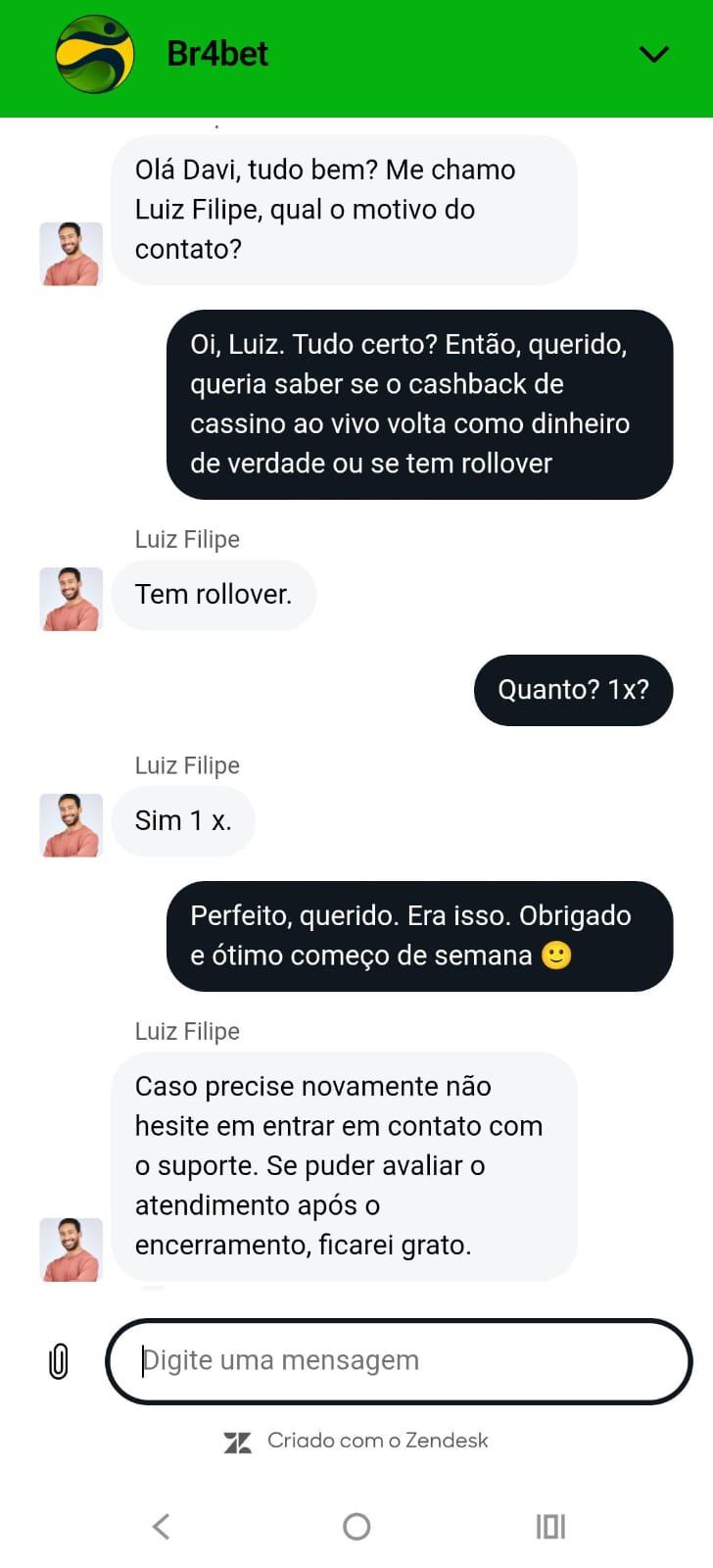Click the 'Quanto? 1x?' message bubble

pos(573,690)
